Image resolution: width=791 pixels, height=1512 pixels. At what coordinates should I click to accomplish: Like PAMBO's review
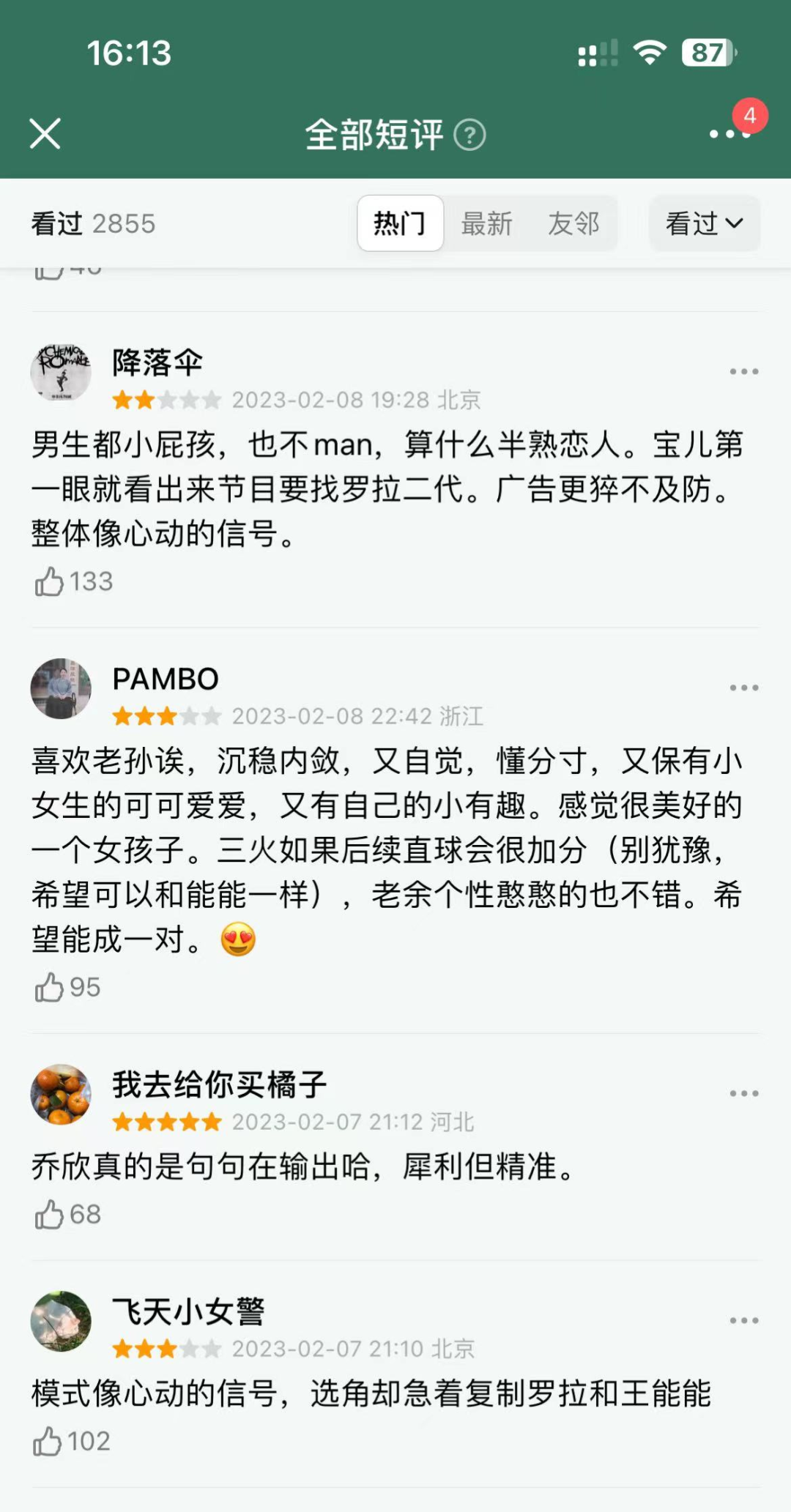click(x=50, y=988)
